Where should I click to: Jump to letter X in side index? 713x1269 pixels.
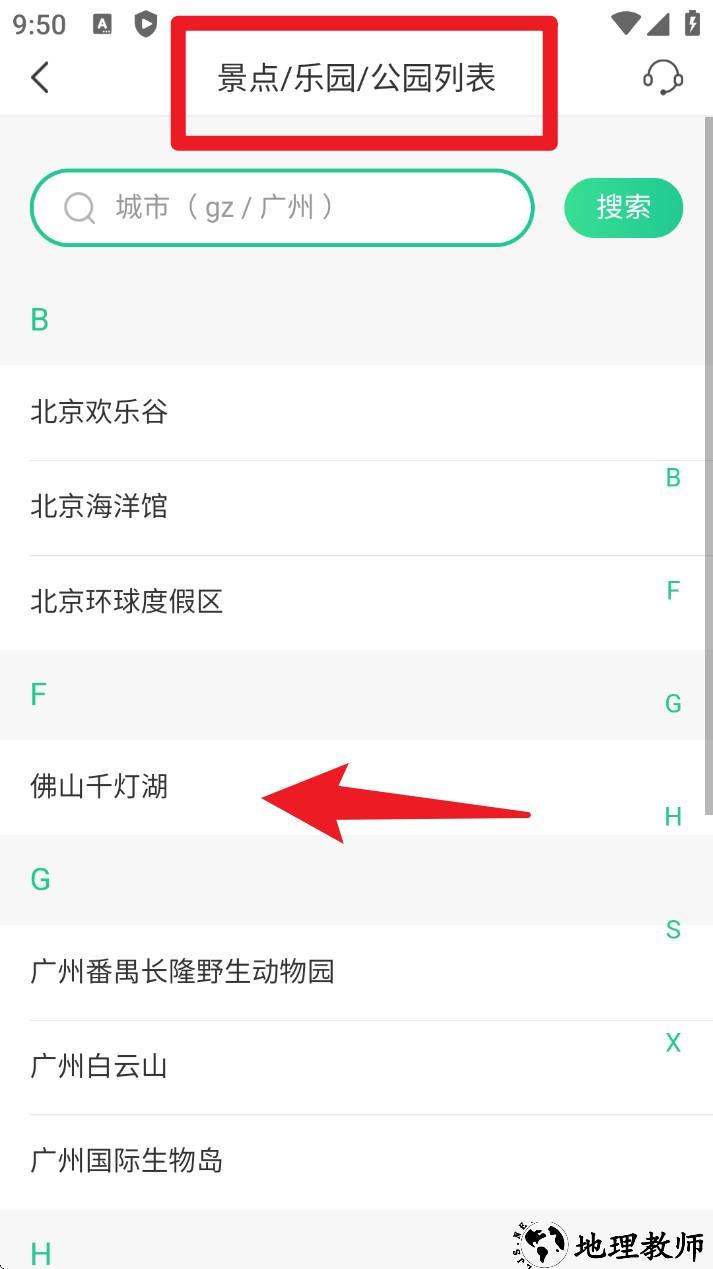pyautogui.click(x=673, y=1043)
